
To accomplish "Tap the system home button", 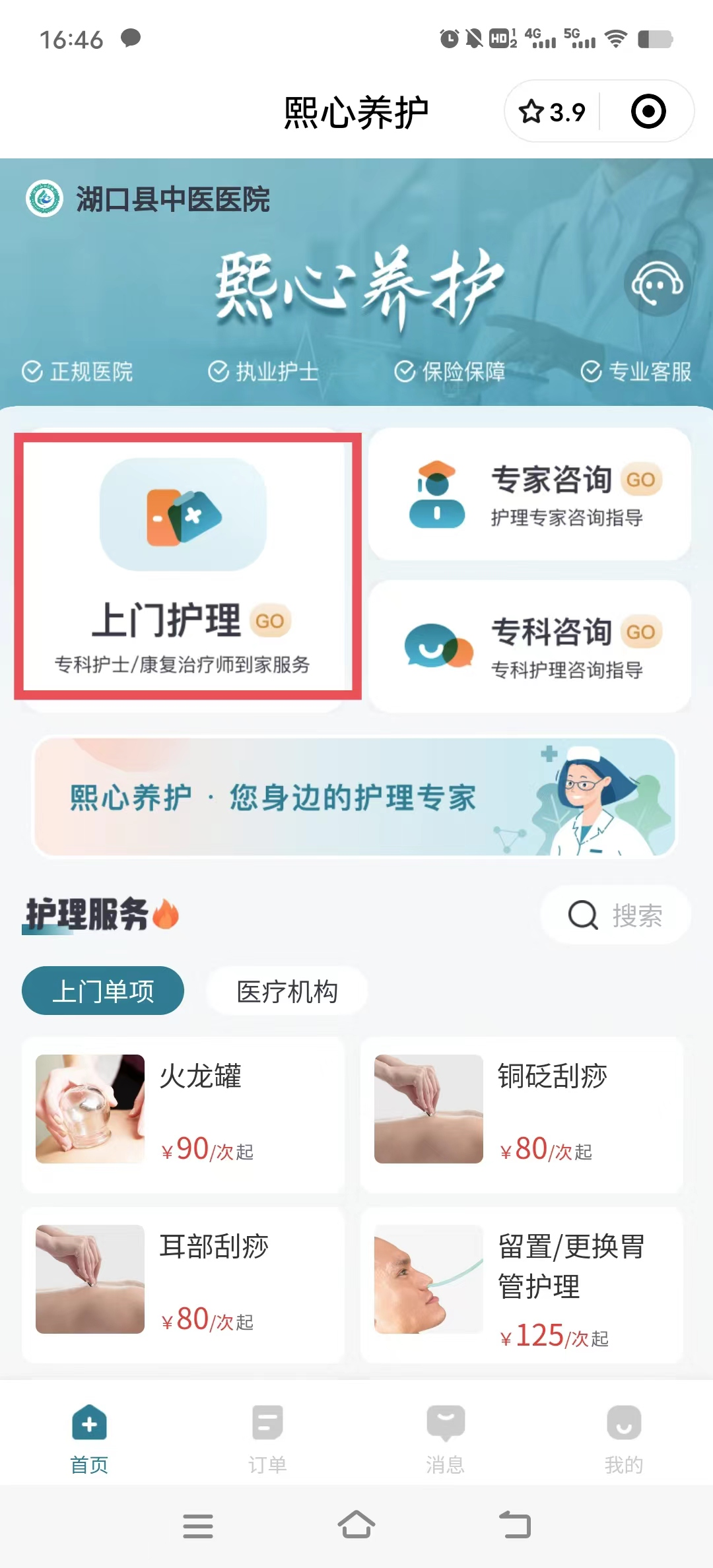I will coord(356,1524).
